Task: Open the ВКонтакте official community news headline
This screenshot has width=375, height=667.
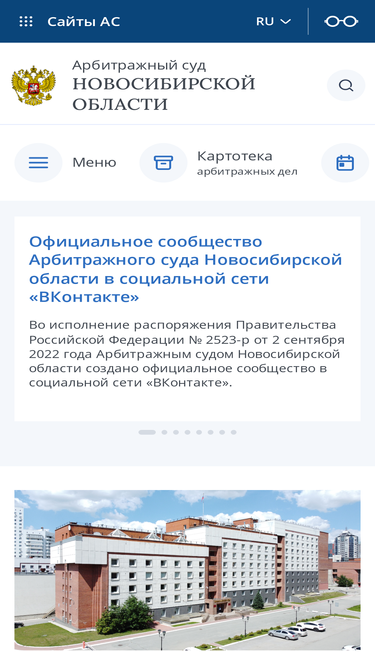Action: click(x=185, y=269)
